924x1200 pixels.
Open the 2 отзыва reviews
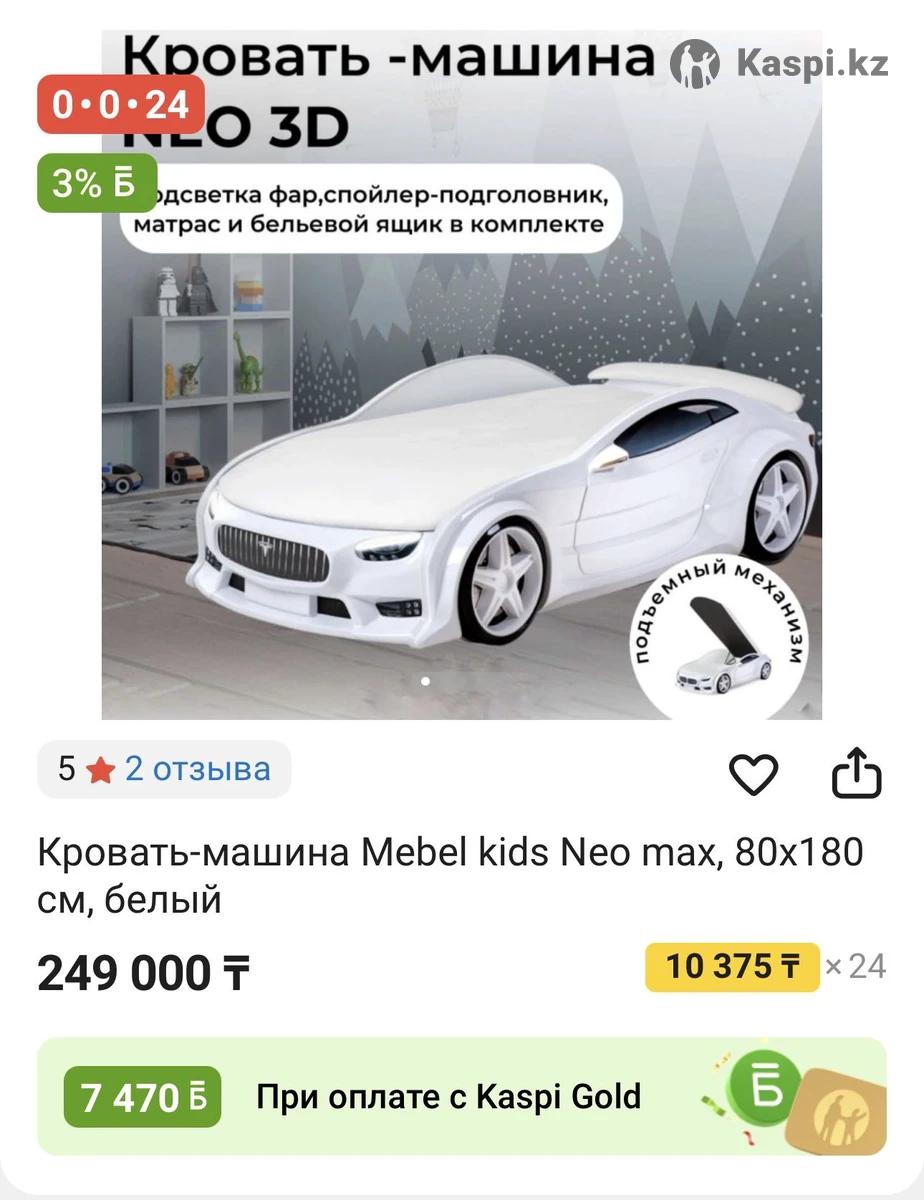197,769
